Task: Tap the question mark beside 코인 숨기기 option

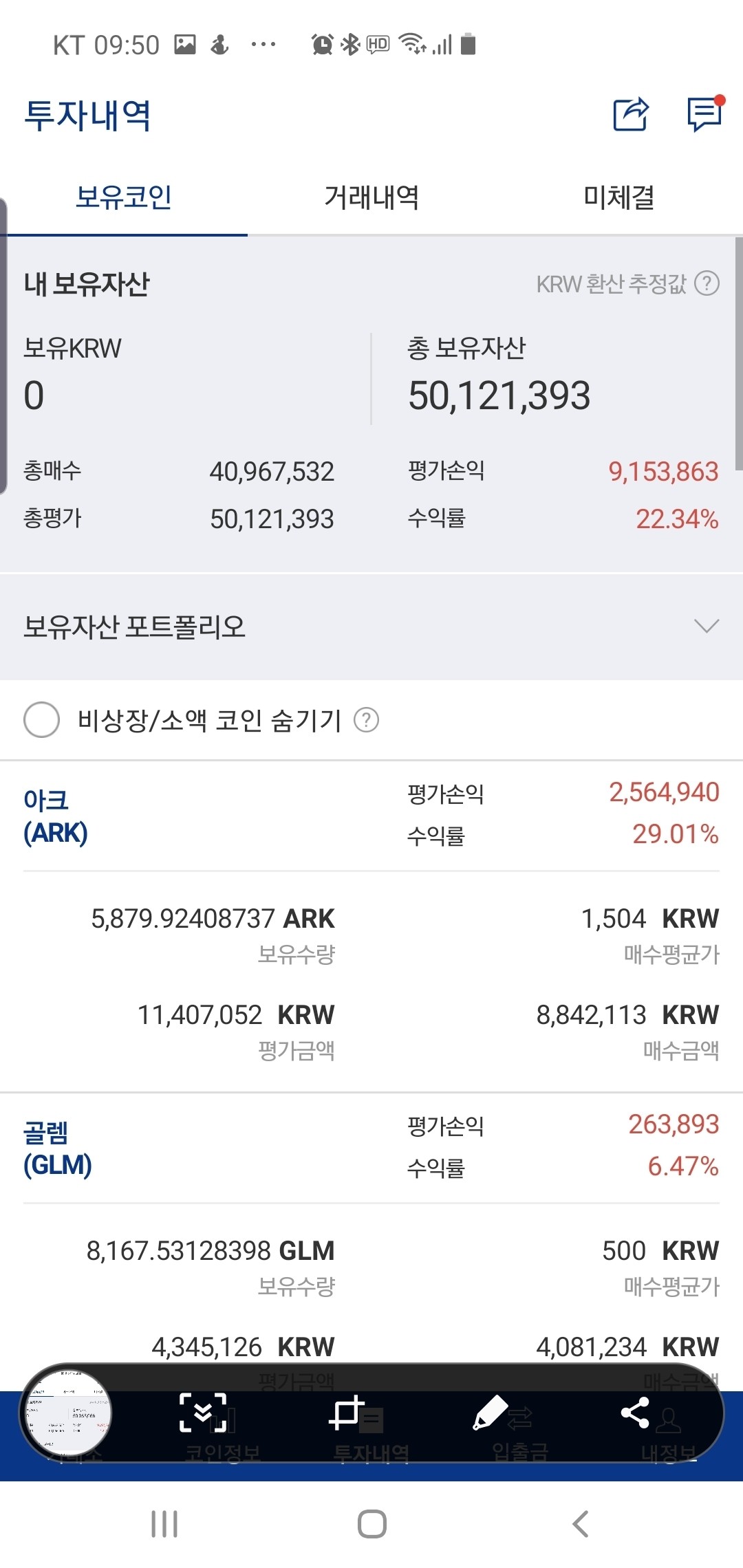Action: coord(368,721)
